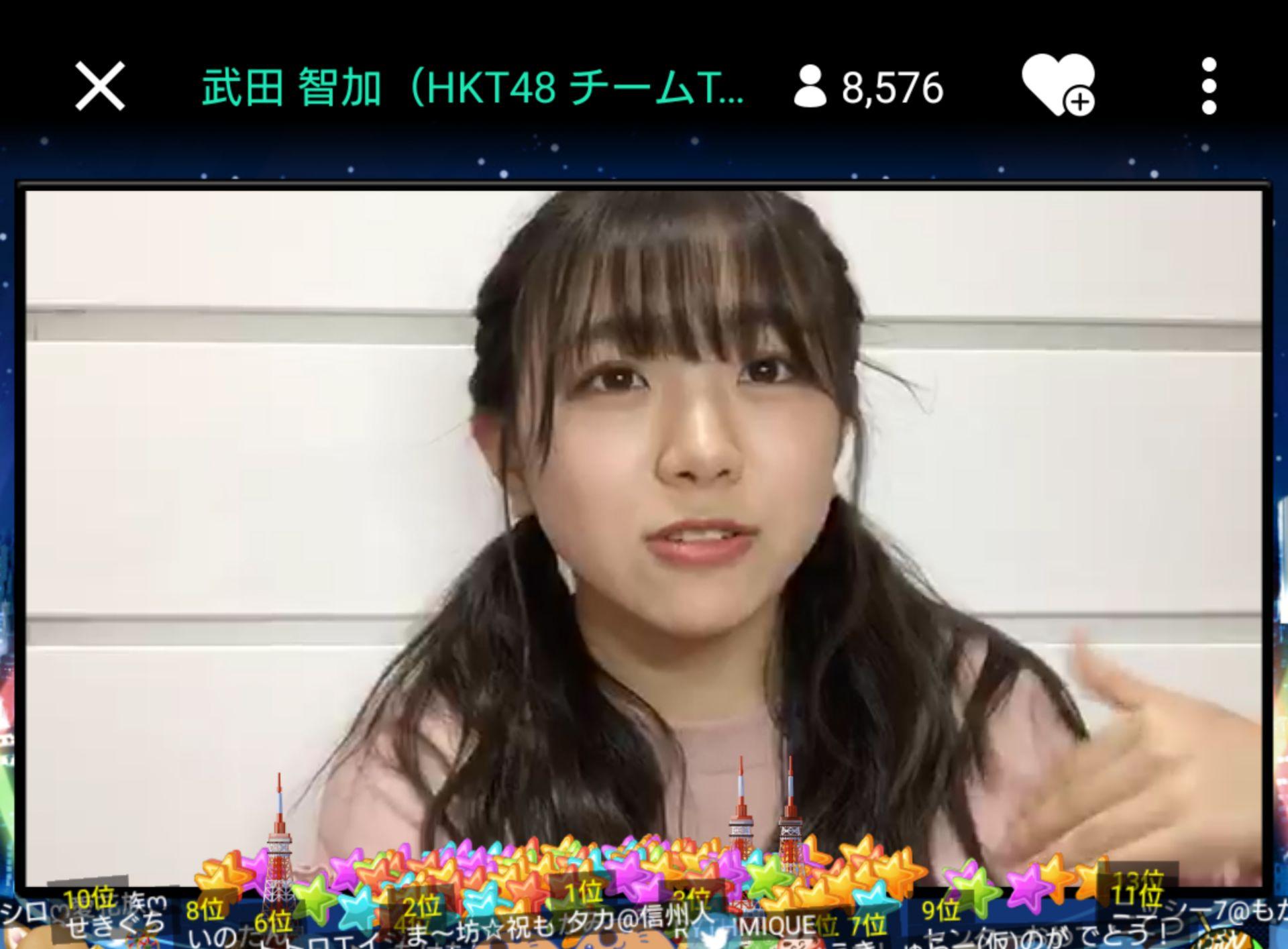Close the live stream

pyautogui.click(x=100, y=86)
